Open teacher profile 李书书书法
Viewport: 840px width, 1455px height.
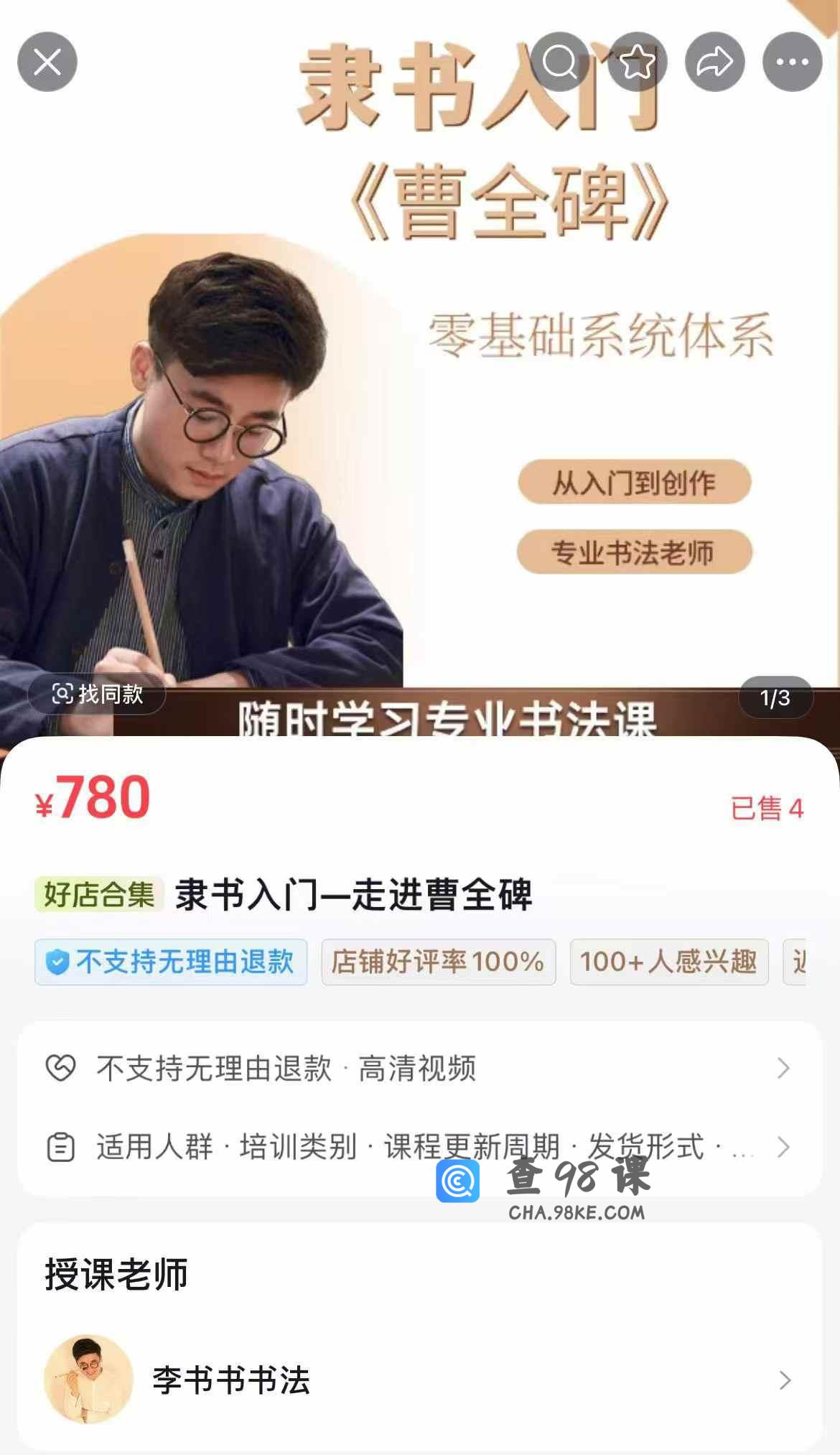(x=419, y=1380)
